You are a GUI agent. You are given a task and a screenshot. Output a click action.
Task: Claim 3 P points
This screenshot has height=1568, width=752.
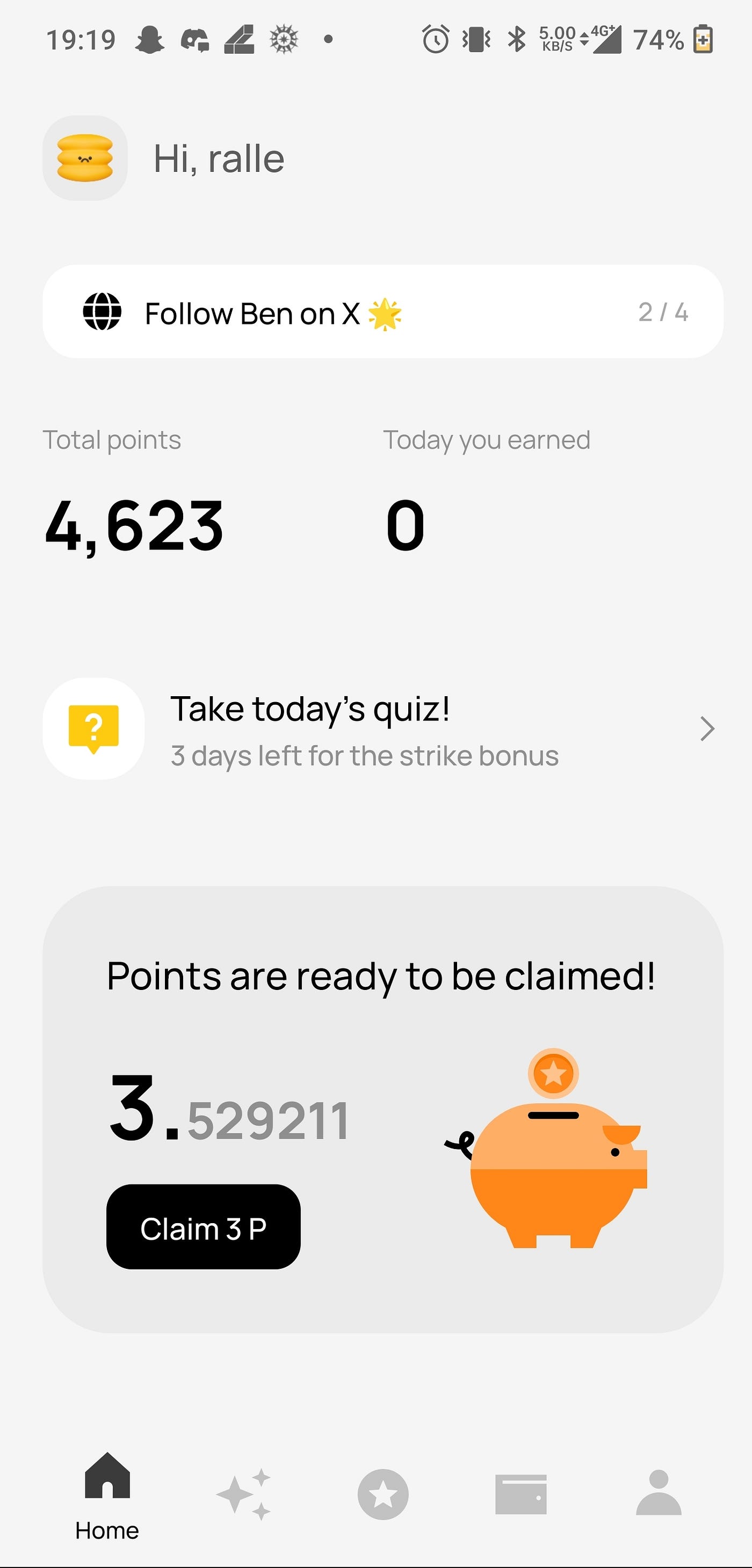[204, 1226]
